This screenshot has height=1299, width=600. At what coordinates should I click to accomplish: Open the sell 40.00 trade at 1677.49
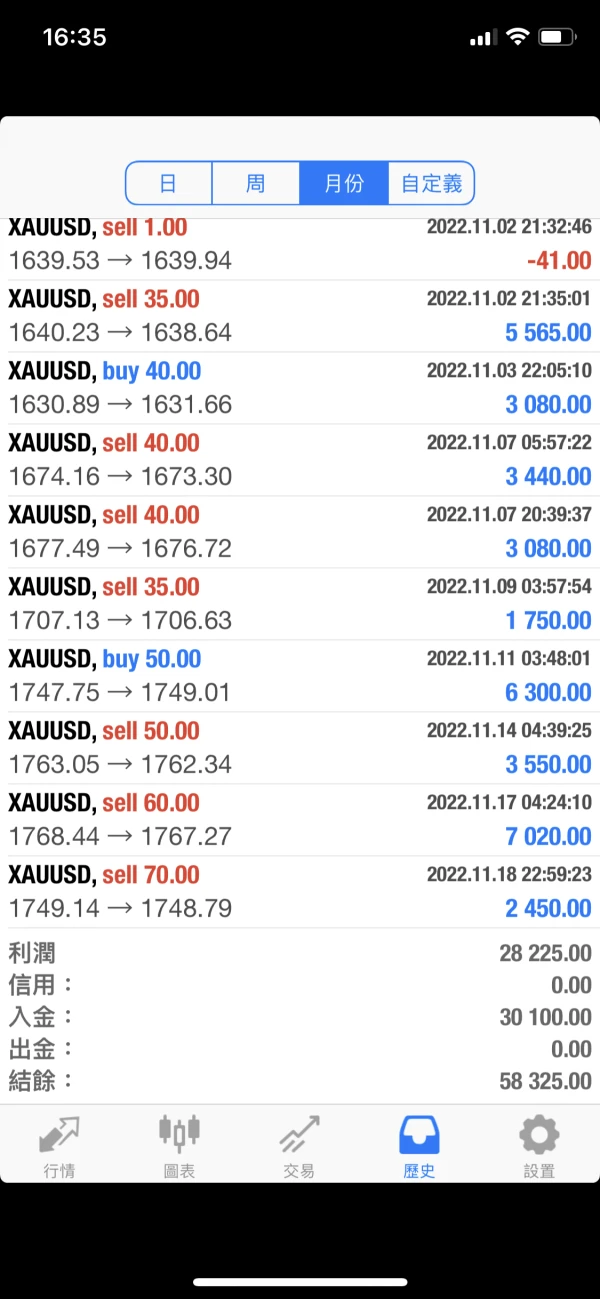[x=300, y=532]
